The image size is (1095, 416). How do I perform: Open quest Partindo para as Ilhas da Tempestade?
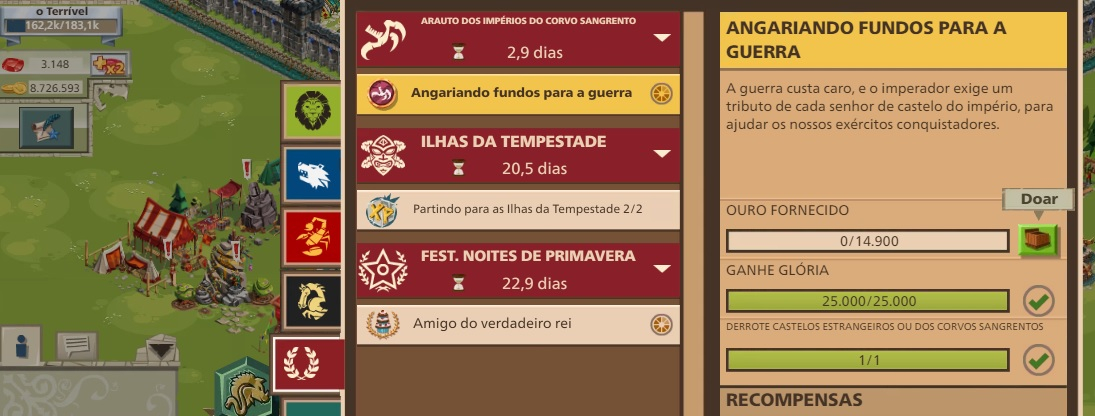pyautogui.click(x=518, y=210)
